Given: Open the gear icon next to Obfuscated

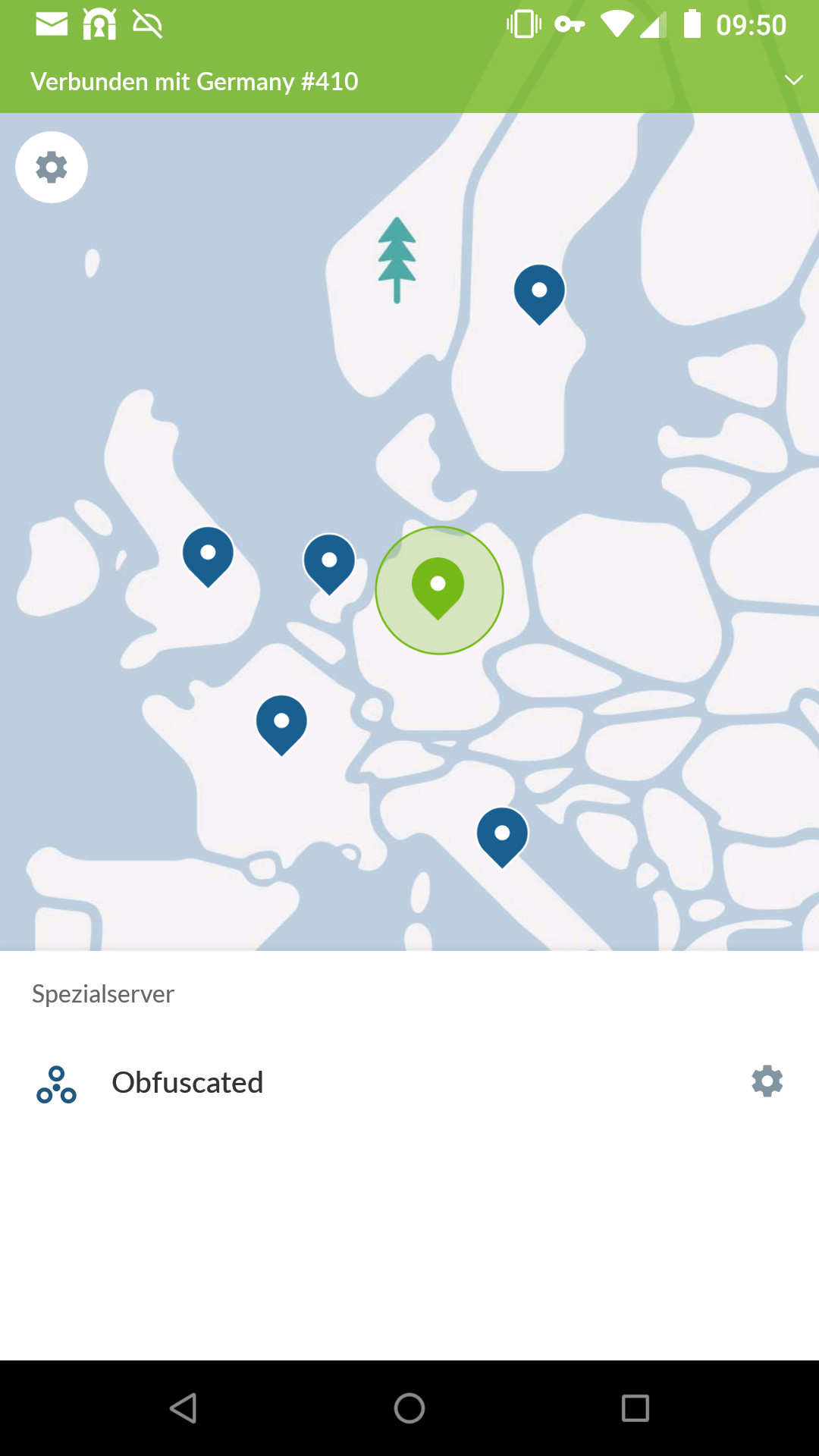Looking at the screenshot, I should point(767,1081).
